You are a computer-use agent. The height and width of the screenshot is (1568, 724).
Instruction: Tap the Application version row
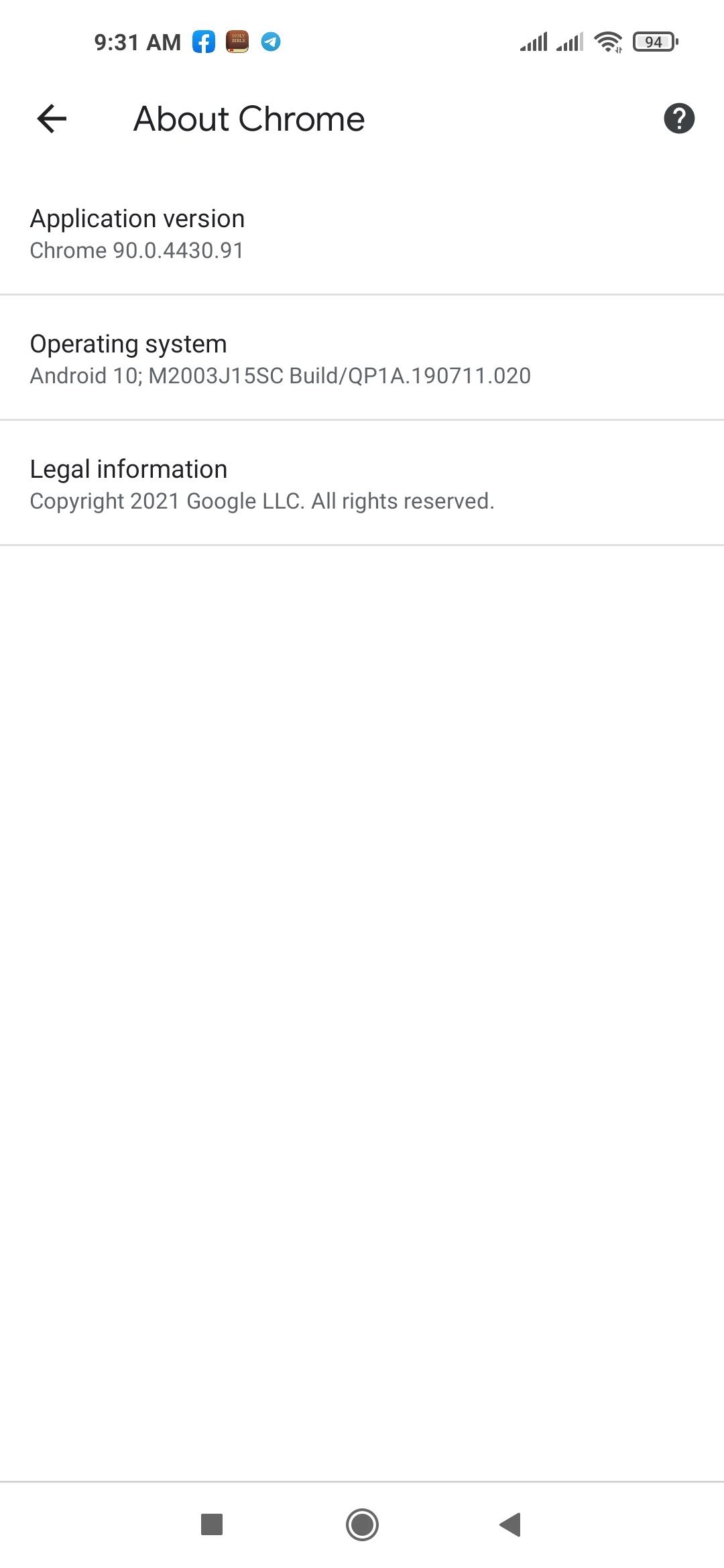click(362, 233)
